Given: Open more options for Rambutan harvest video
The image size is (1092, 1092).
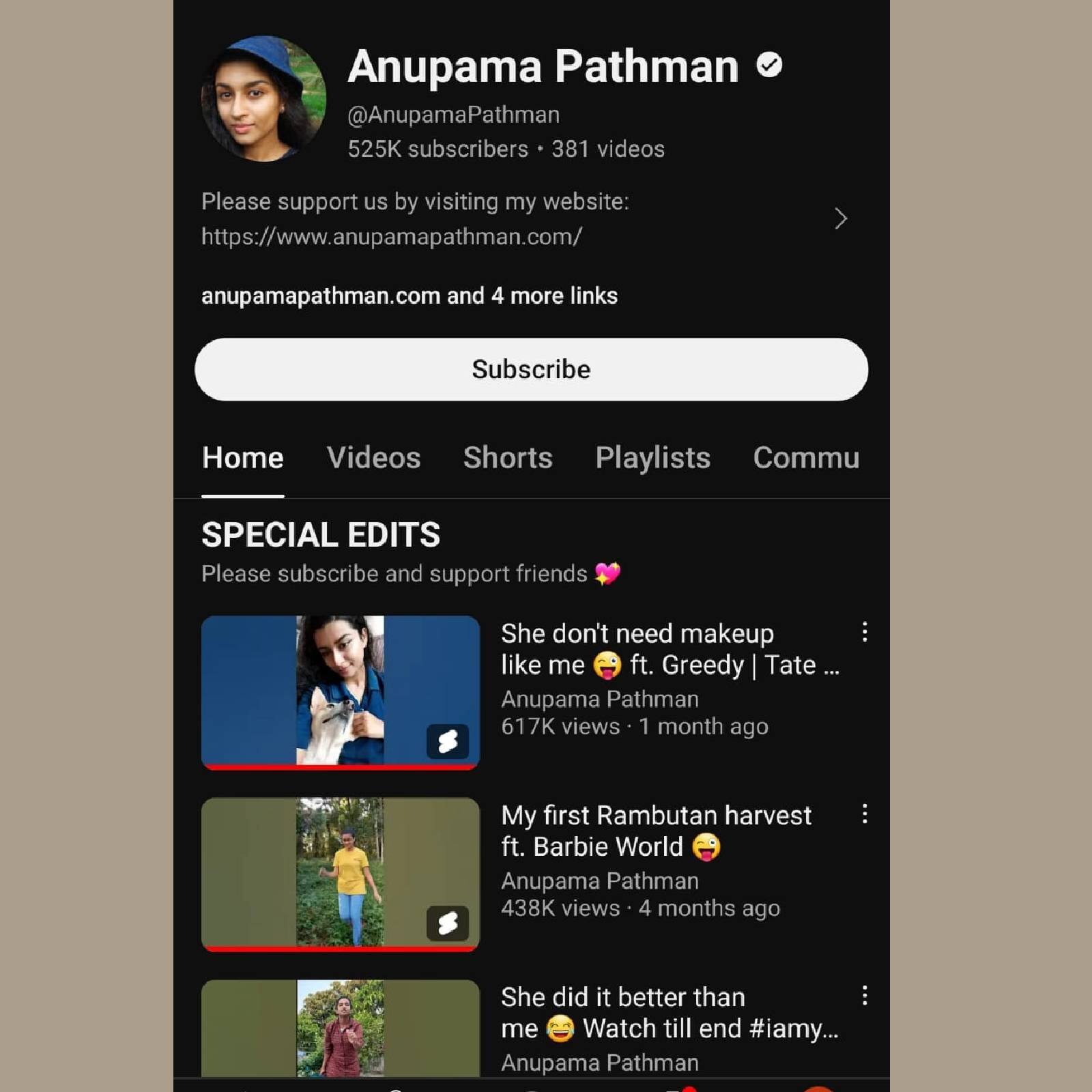Looking at the screenshot, I should pyautogui.click(x=865, y=814).
